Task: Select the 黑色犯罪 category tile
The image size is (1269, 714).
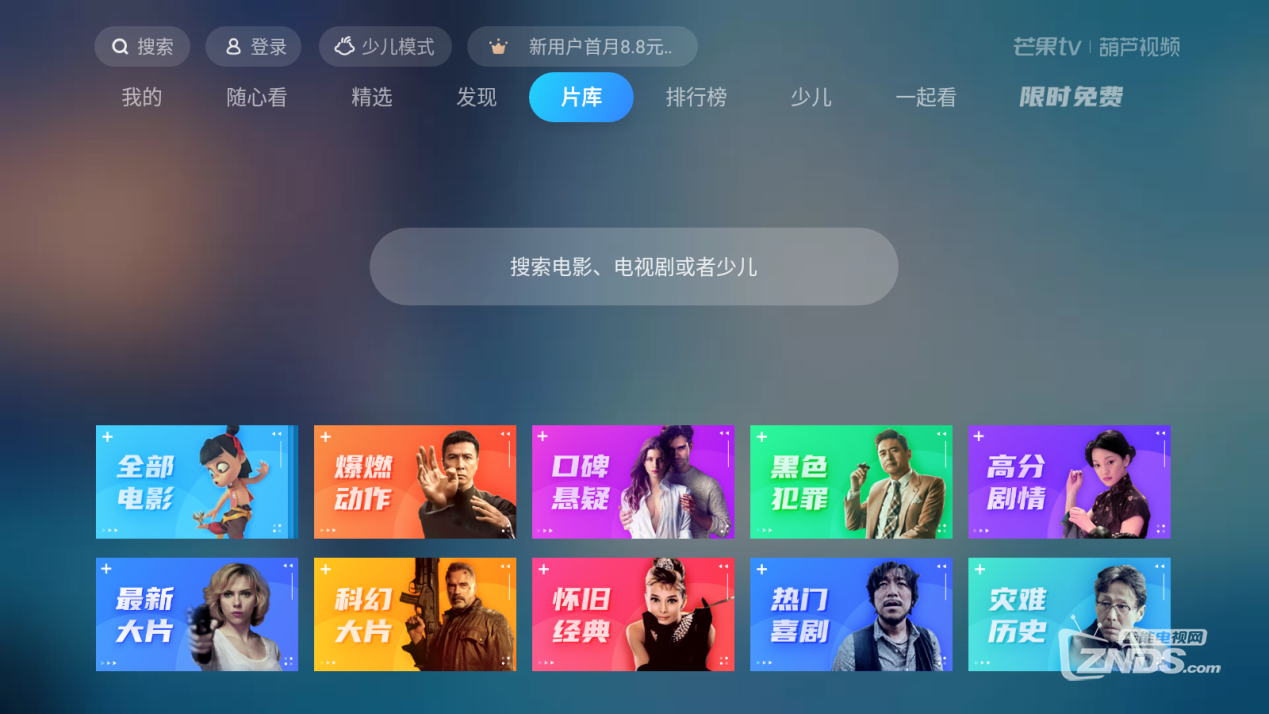Action: click(851, 482)
